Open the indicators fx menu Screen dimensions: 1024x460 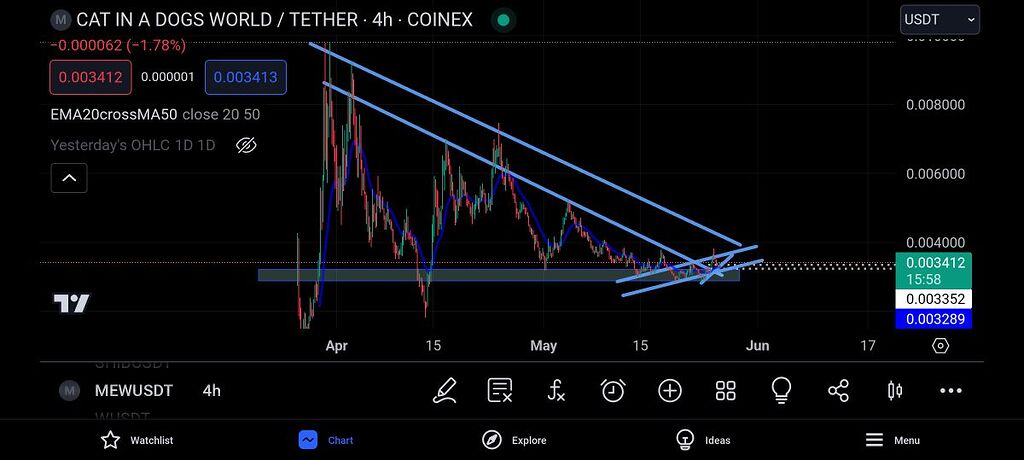point(556,390)
